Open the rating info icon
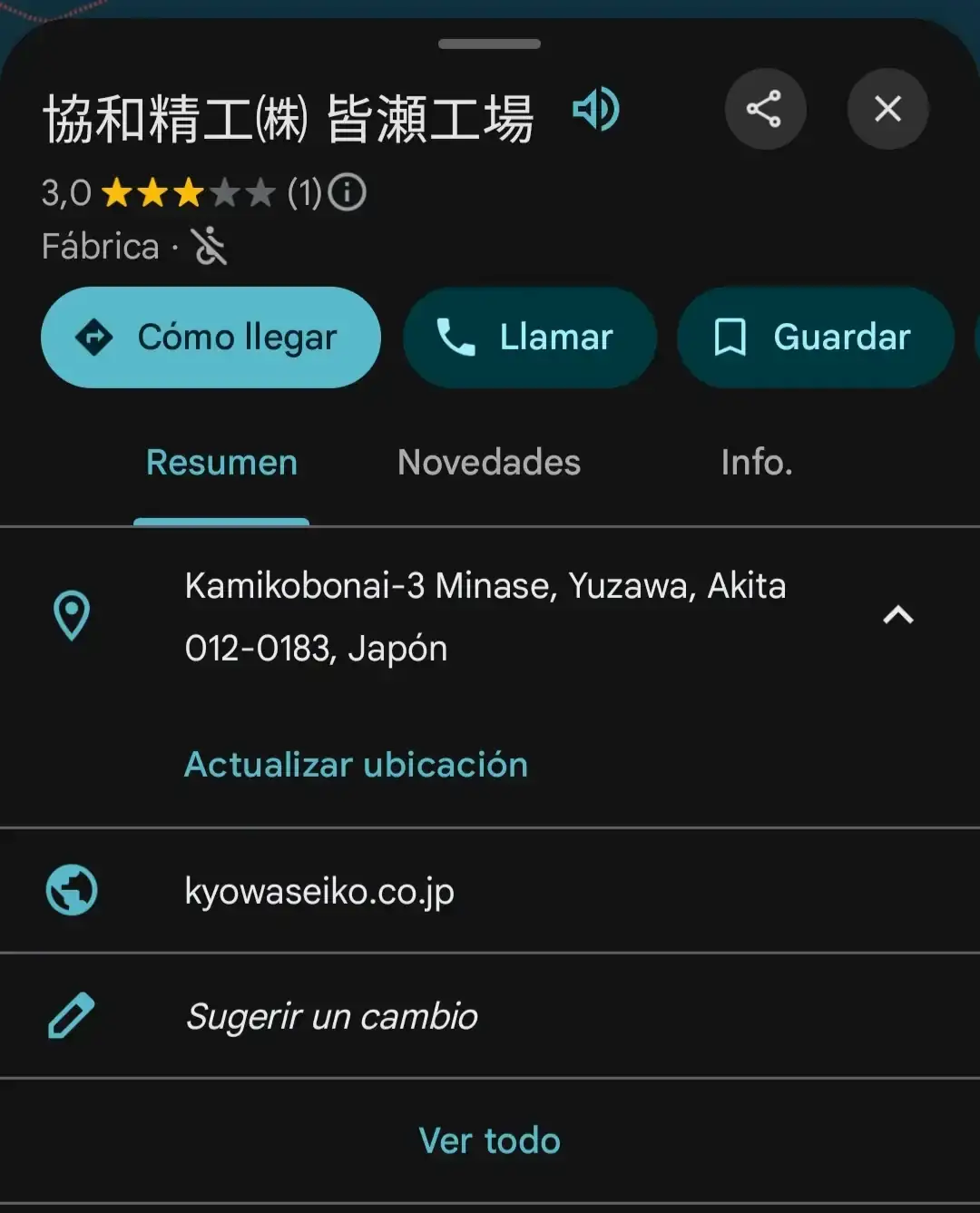 (347, 192)
